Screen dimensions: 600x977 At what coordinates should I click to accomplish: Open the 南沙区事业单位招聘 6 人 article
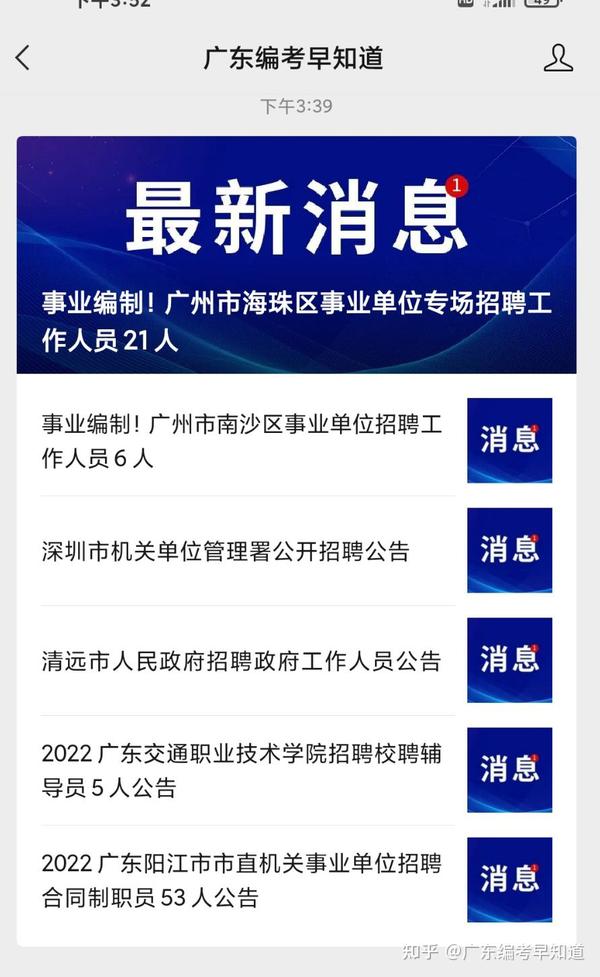pos(297,441)
